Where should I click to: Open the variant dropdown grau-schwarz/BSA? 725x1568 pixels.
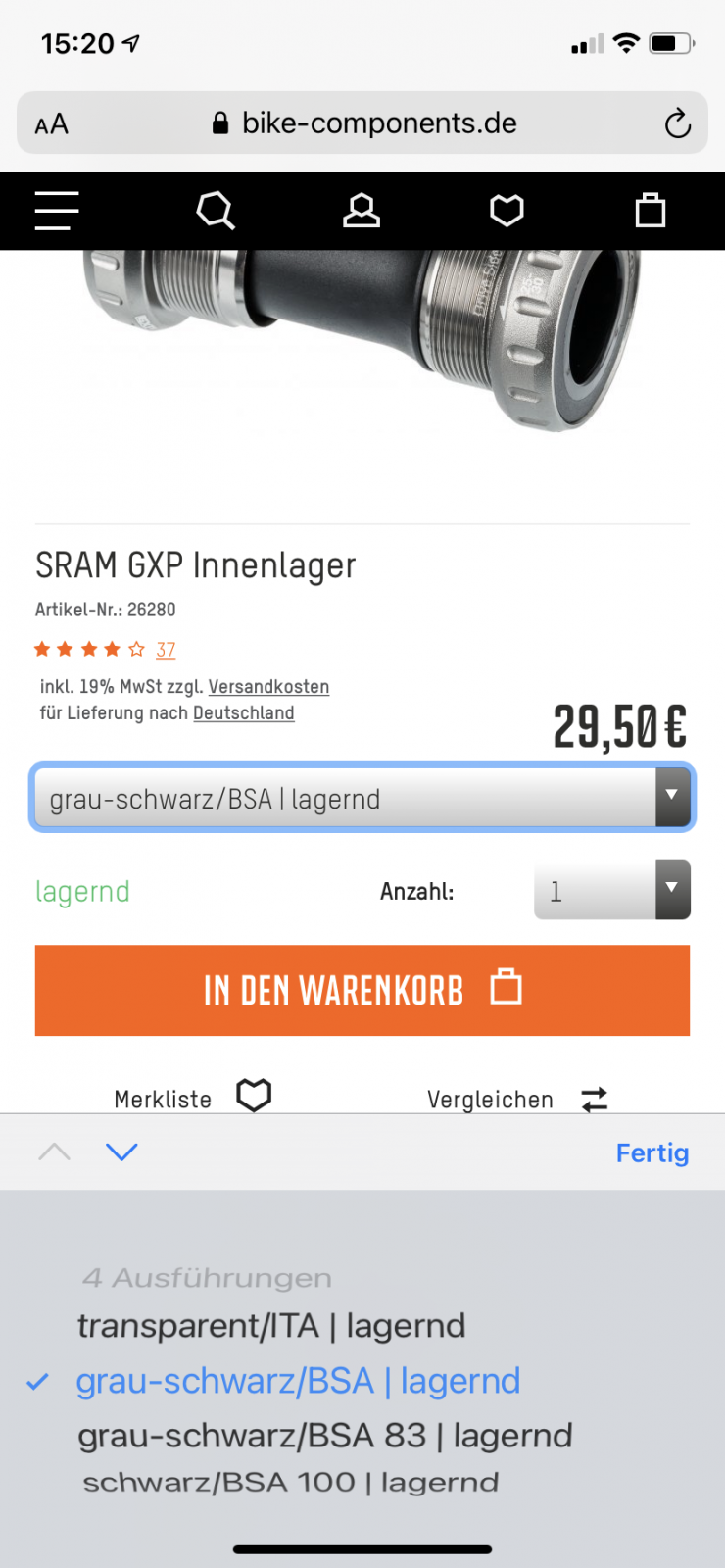(362, 799)
